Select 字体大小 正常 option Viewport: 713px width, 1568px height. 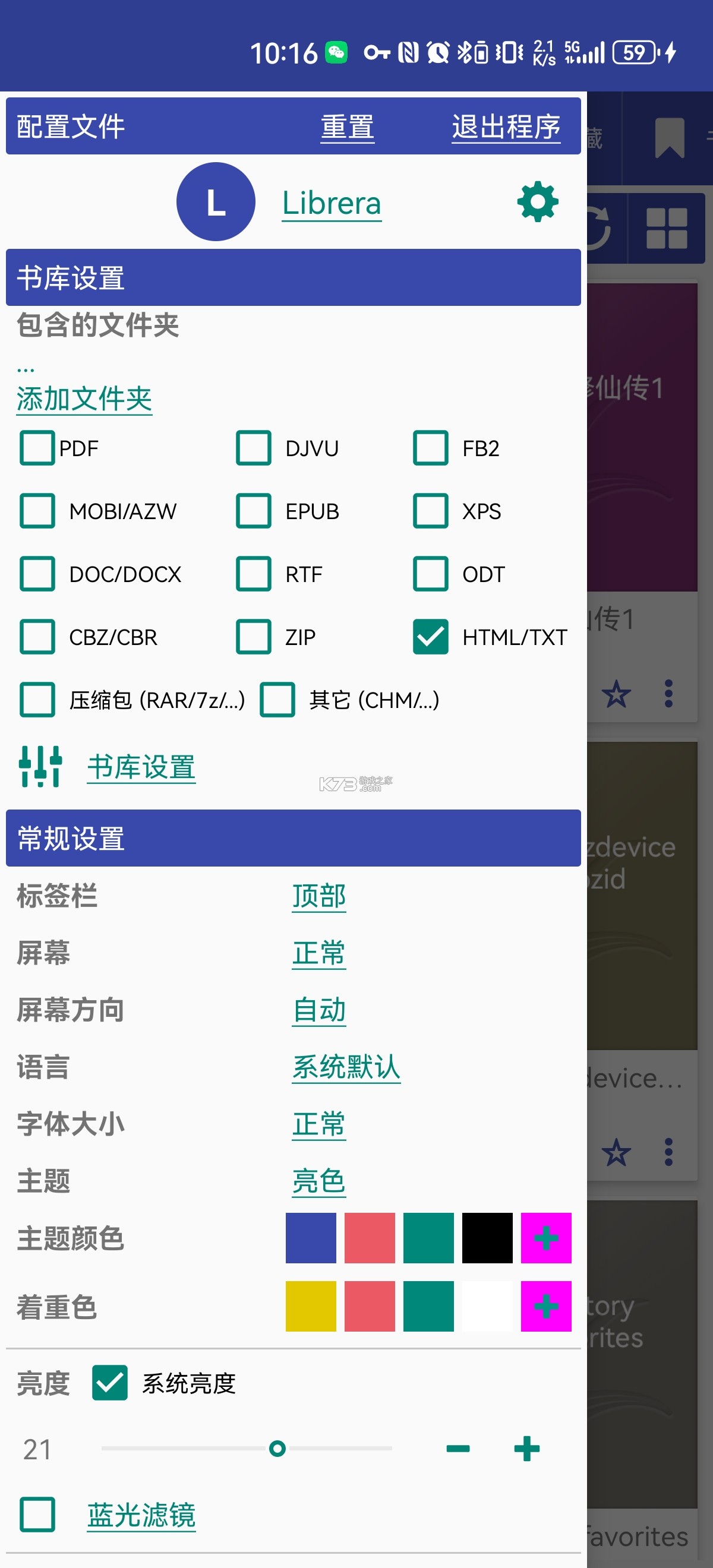coord(318,1124)
